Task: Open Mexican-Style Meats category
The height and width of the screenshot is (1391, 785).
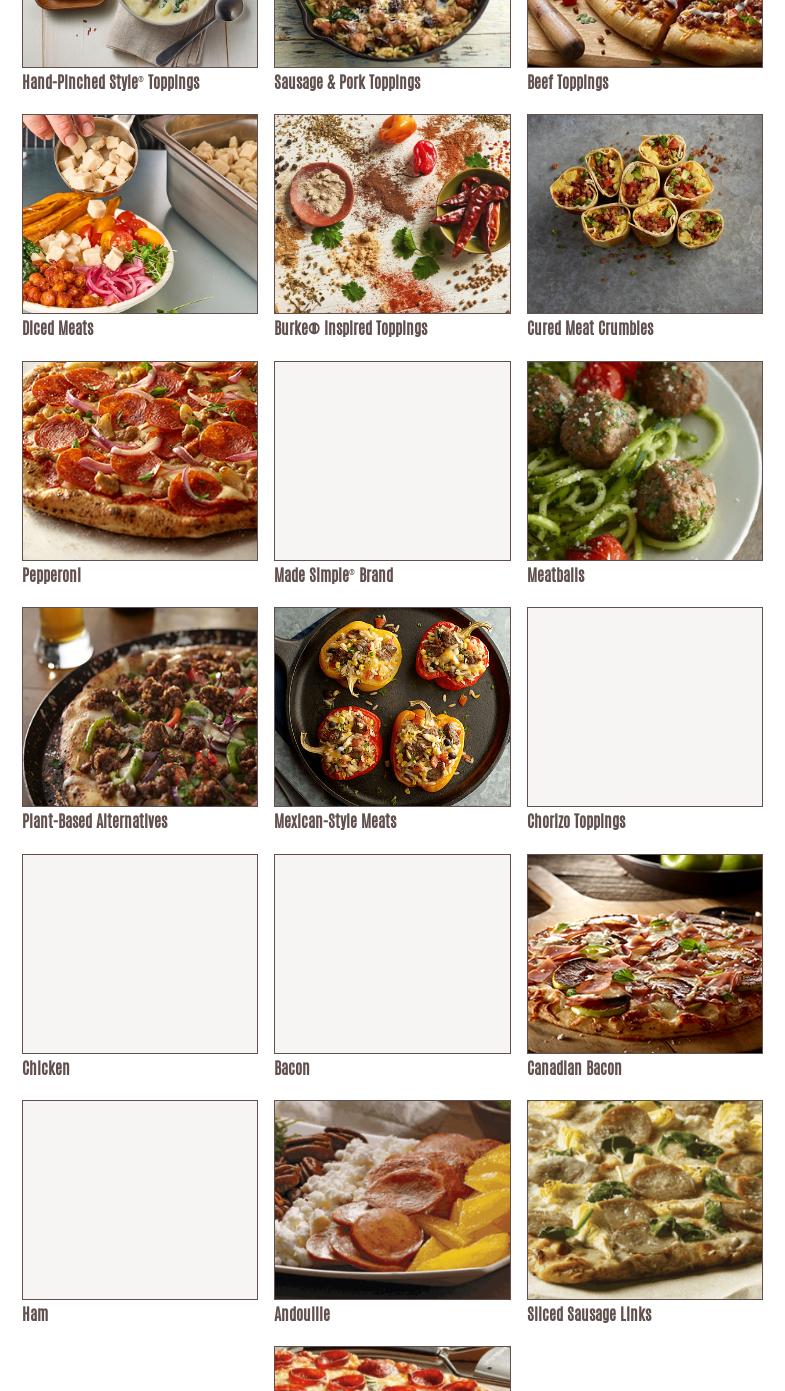Action: (x=335, y=821)
